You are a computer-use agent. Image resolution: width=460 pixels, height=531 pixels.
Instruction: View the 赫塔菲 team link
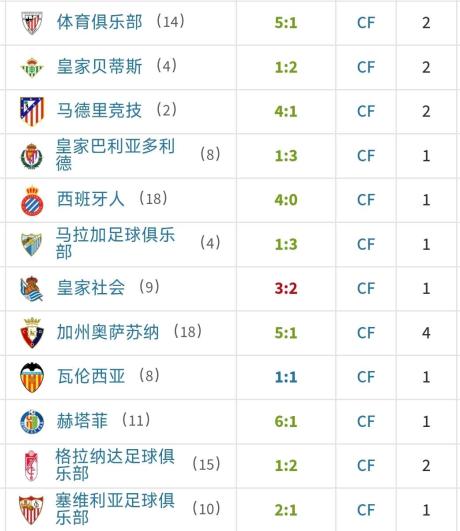[x=82, y=421]
